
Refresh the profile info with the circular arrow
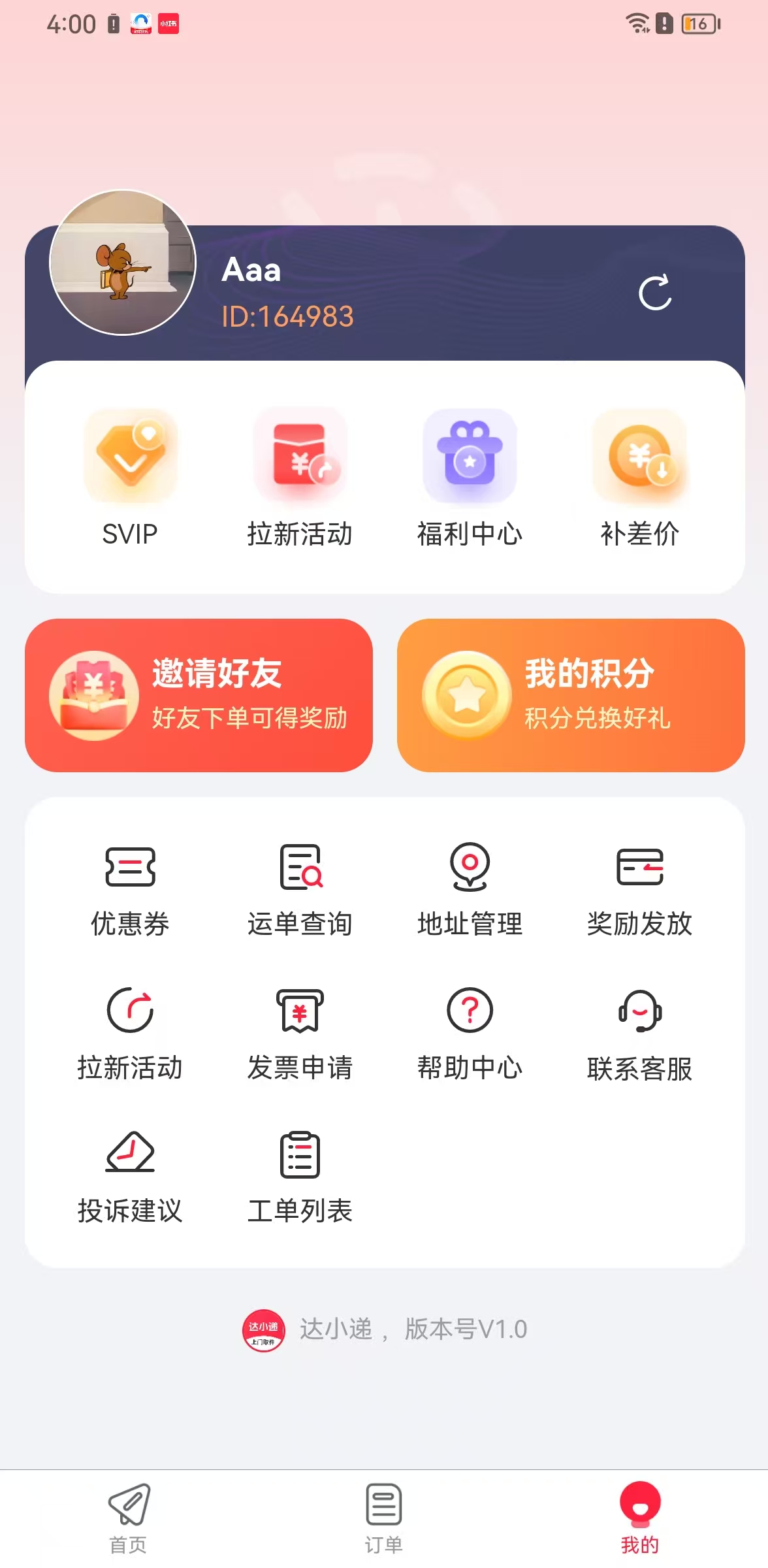point(654,293)
